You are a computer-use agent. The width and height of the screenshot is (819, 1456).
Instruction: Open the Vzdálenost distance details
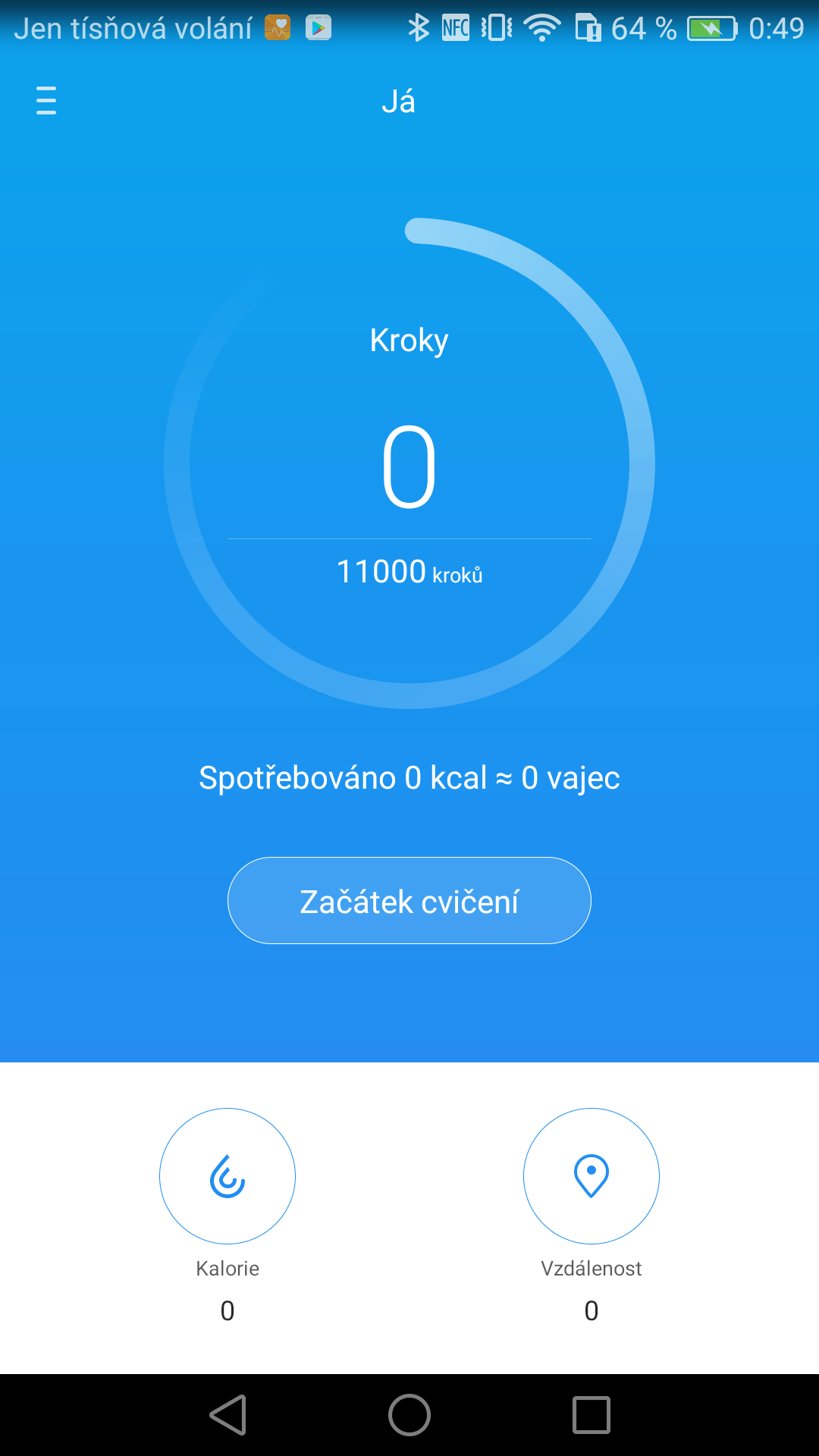591,1176
